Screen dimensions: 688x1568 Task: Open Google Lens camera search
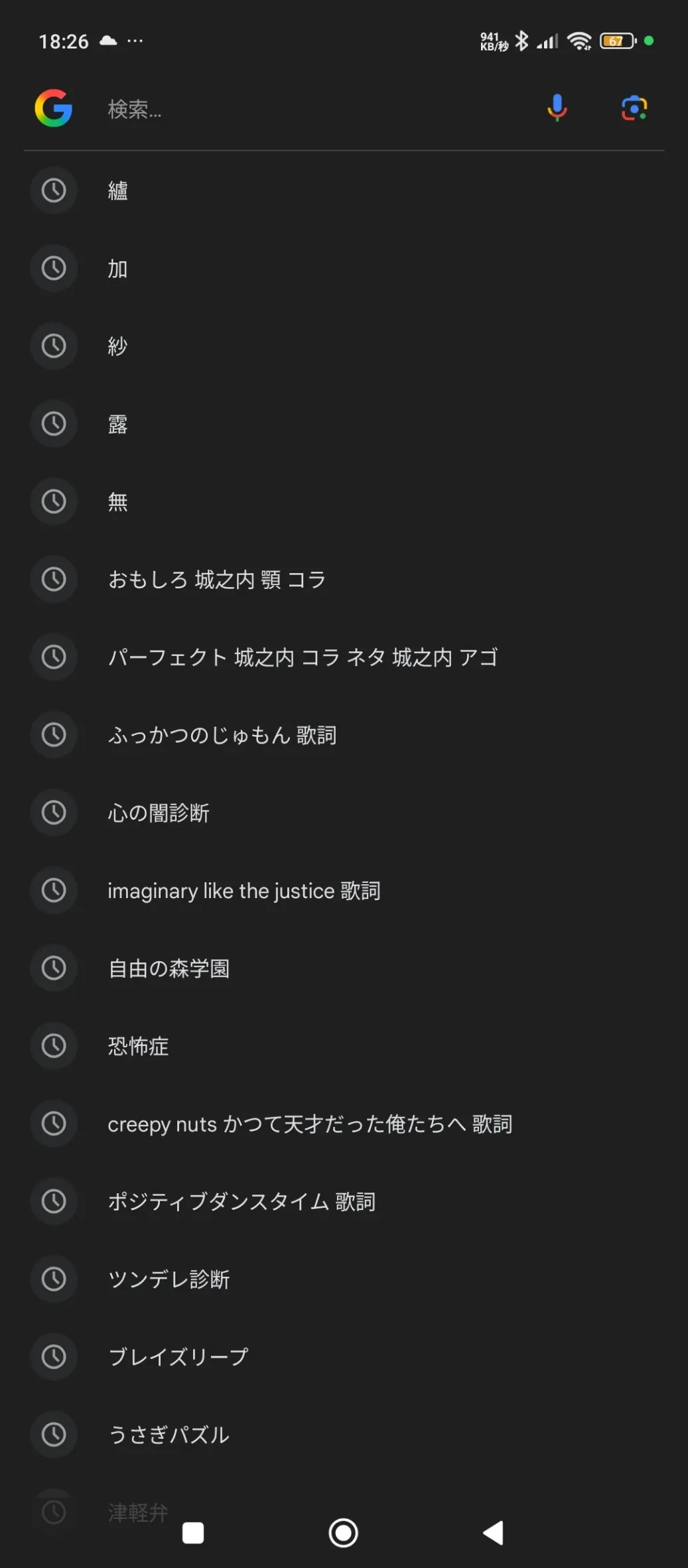pyautogui.click(x=634, y=108)
